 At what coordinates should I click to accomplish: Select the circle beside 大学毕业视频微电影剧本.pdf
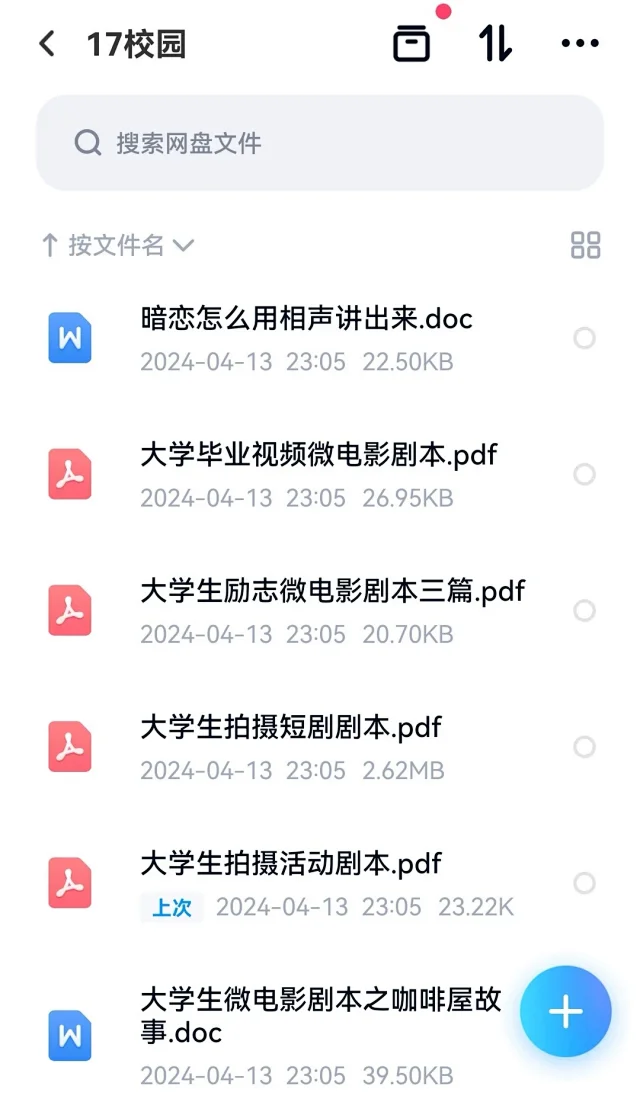pos(585,474)
